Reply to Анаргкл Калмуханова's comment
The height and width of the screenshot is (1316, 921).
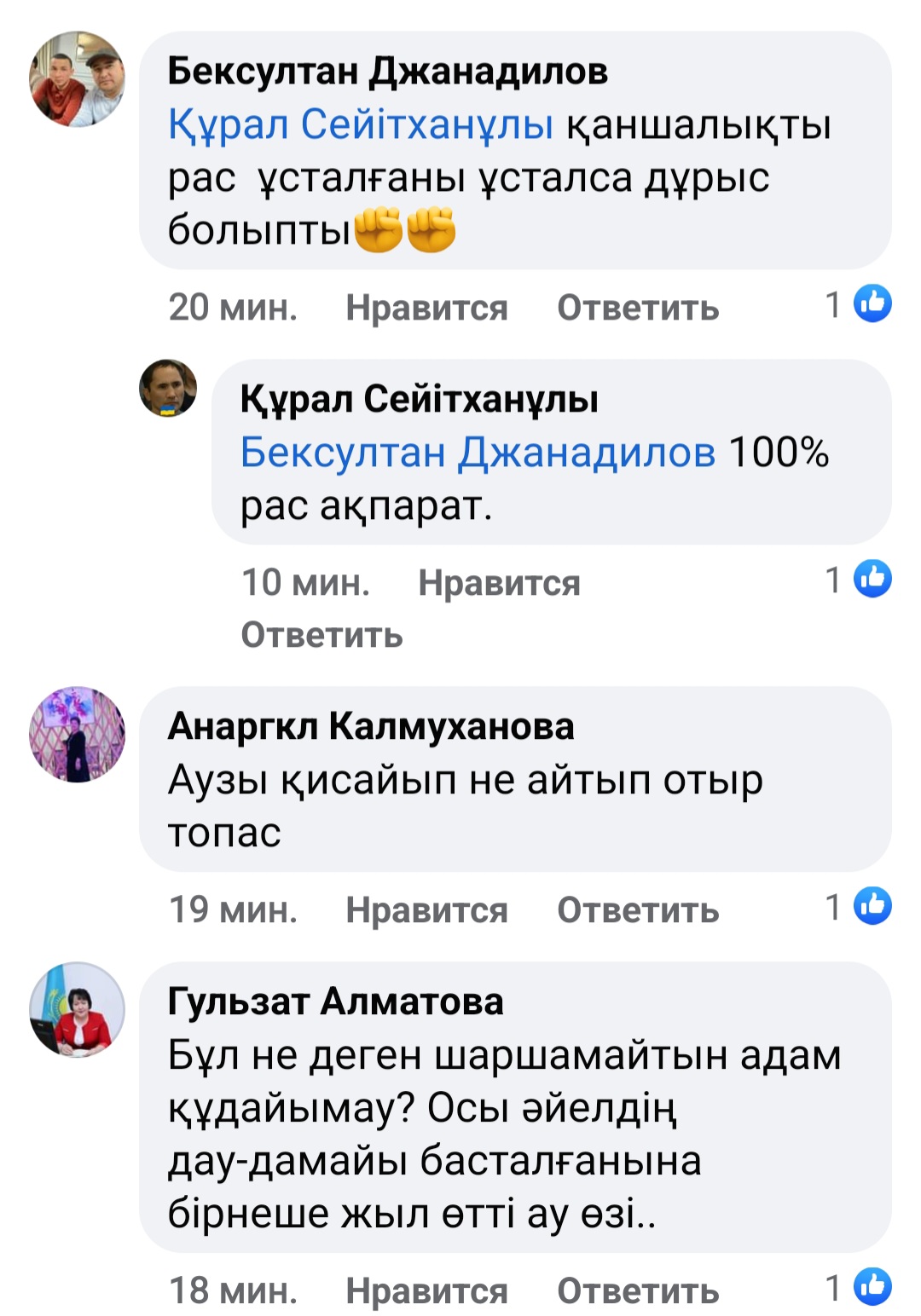pos(638,910)
